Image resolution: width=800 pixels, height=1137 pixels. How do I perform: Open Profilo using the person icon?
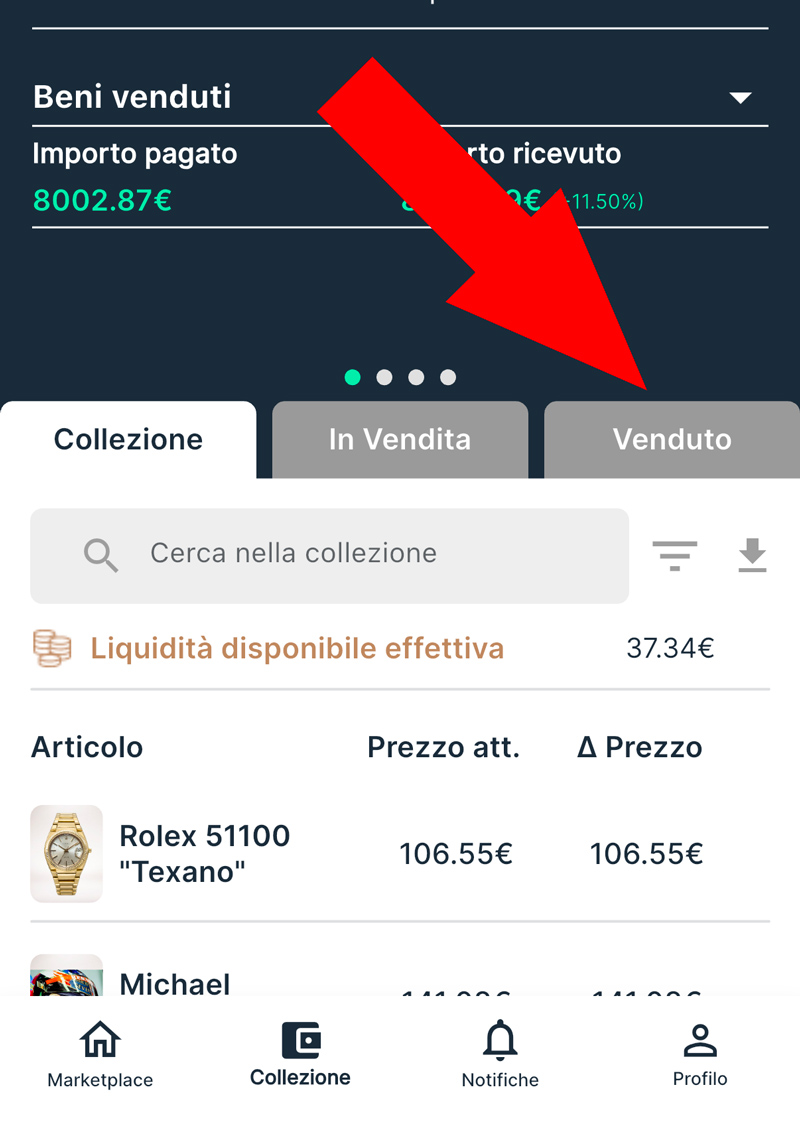(x=700, y=1040)
